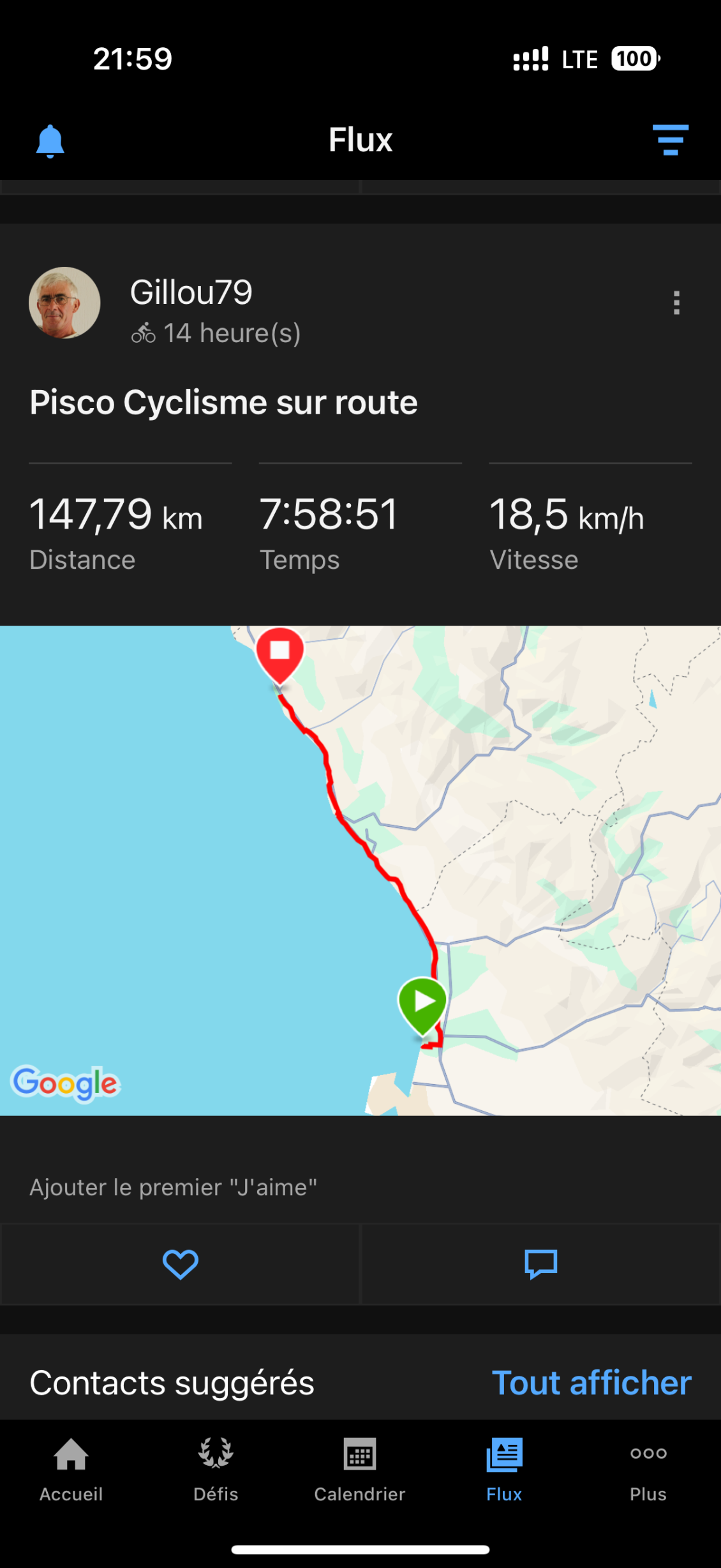Comment on Gillou79's cycling activity
The image size is (721, 1568).
point(540,1264)
